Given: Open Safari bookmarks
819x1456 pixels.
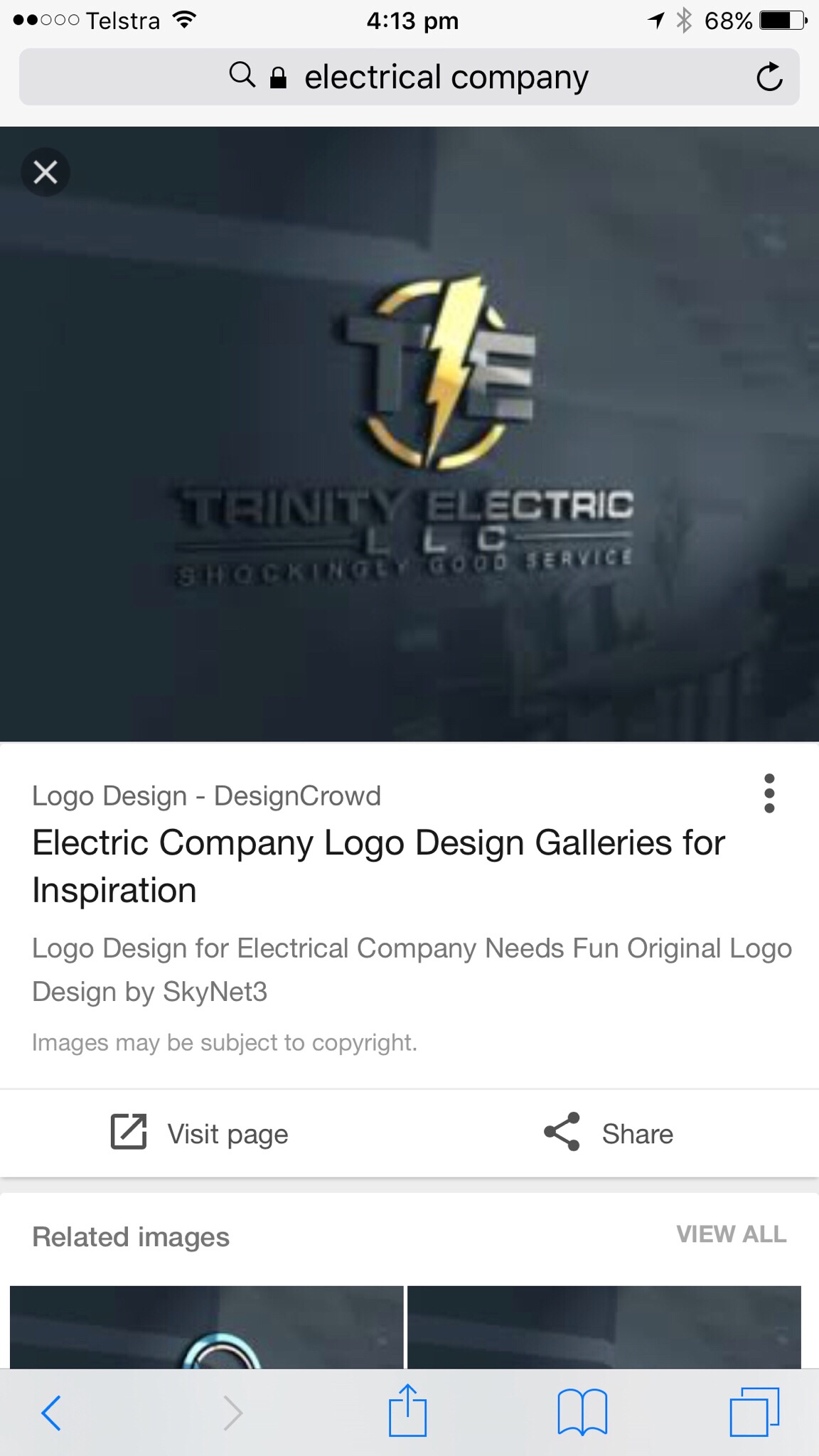Looking at the screenshot, I should (x=582, y=1412).
